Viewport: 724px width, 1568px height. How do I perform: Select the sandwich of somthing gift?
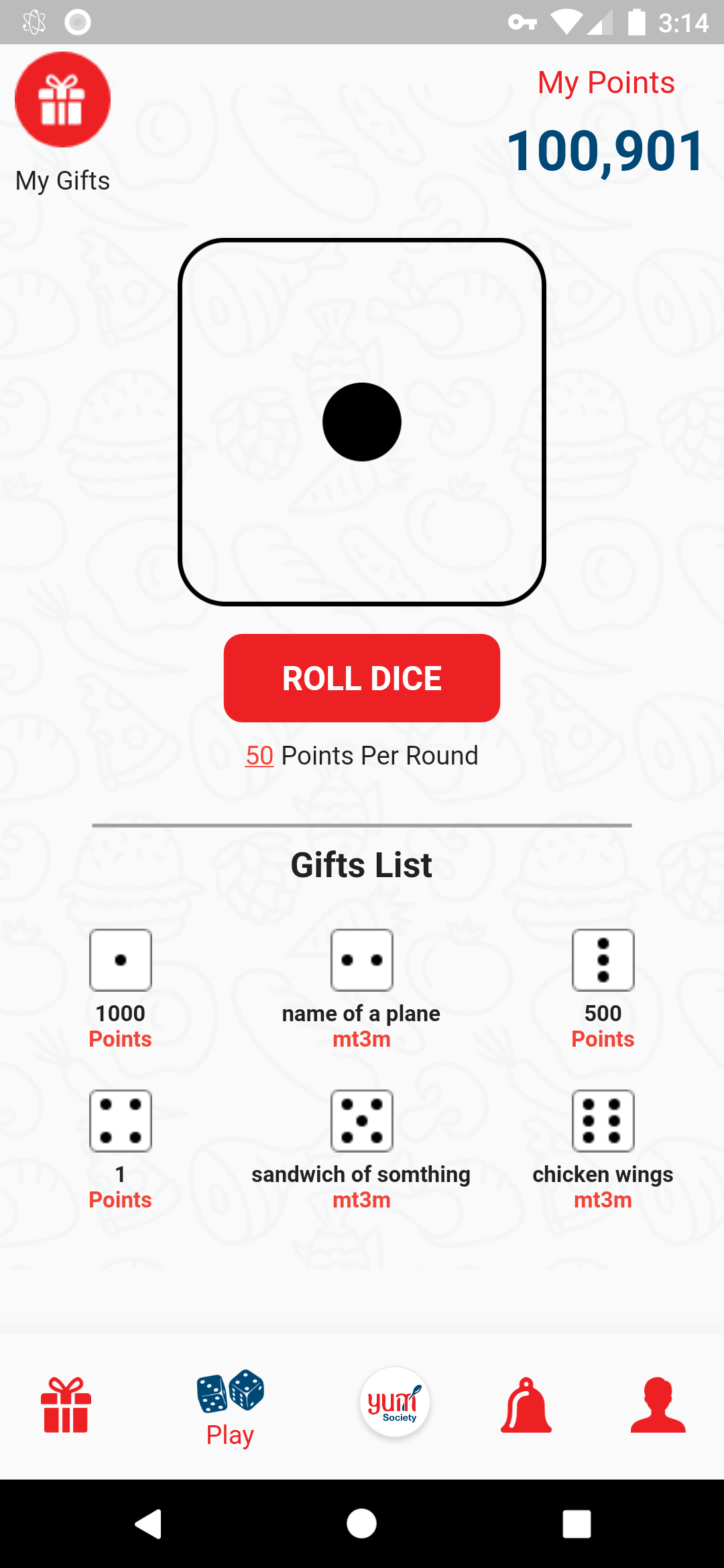(x=362, y=1151)
